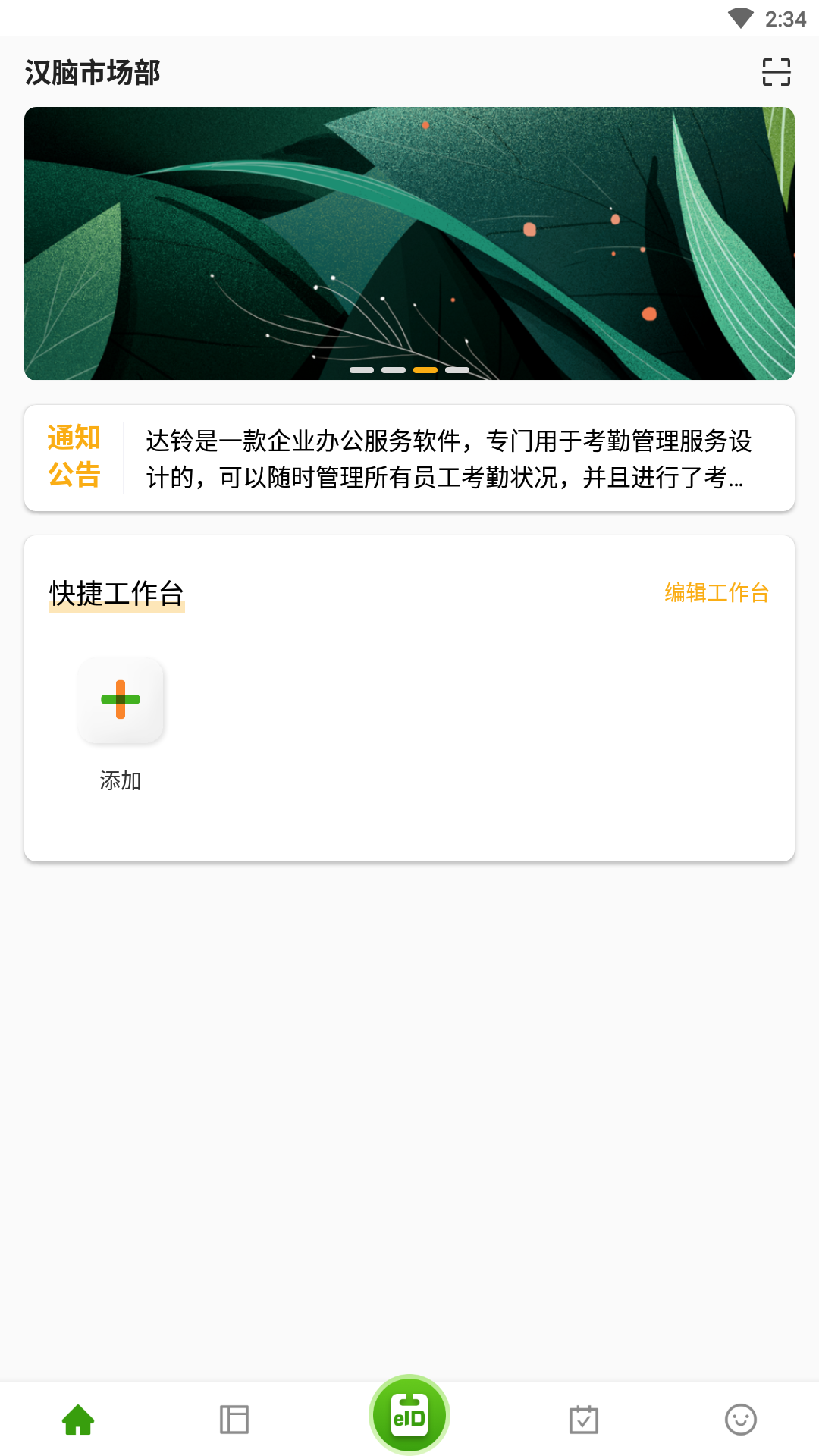Open the QR code scanner
The width and height of the screenshot is (819, 1456).
[776, 72]
